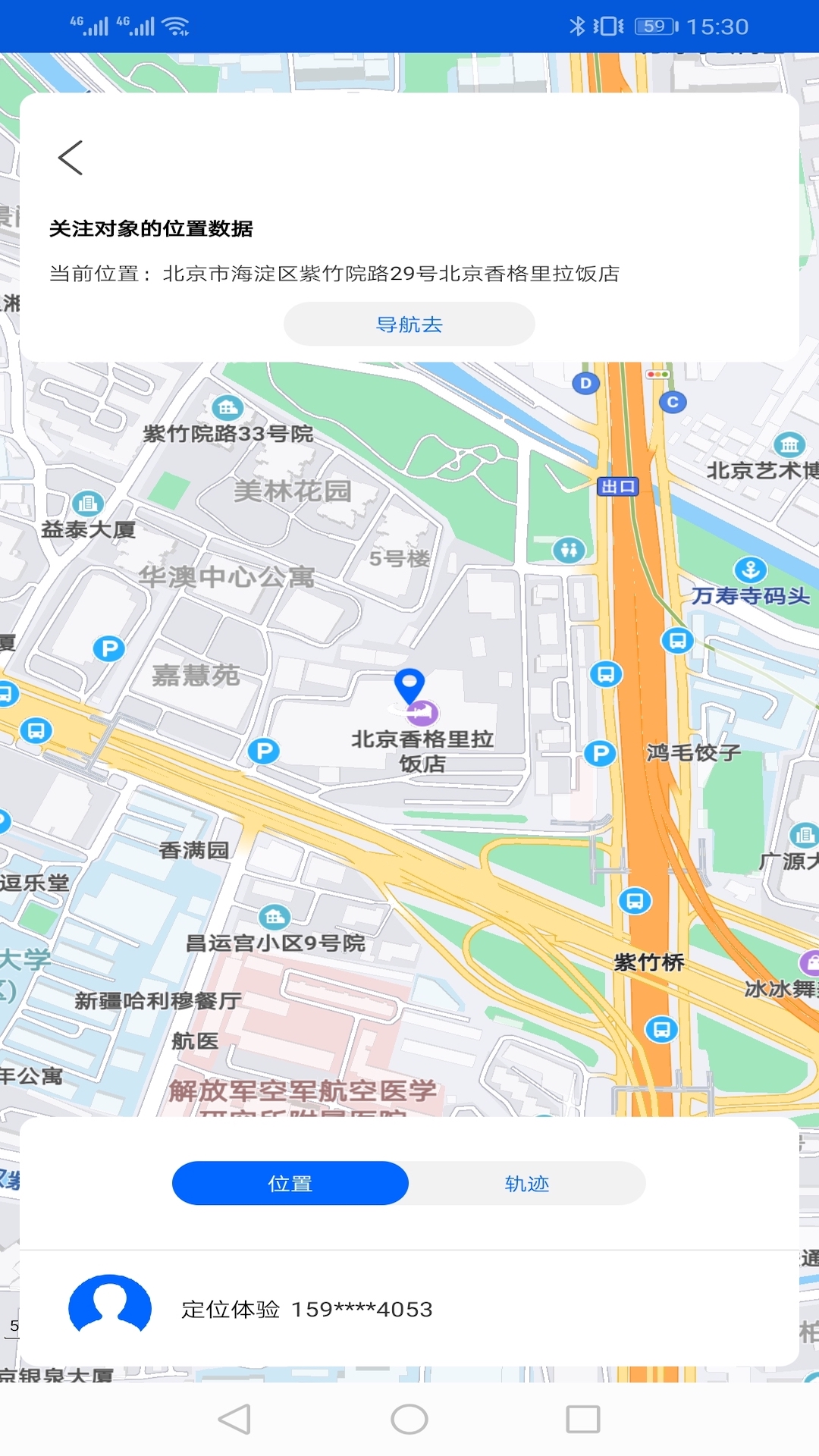Switch to the 位置 tab
819x1456 pixels.
(290, 1183)
